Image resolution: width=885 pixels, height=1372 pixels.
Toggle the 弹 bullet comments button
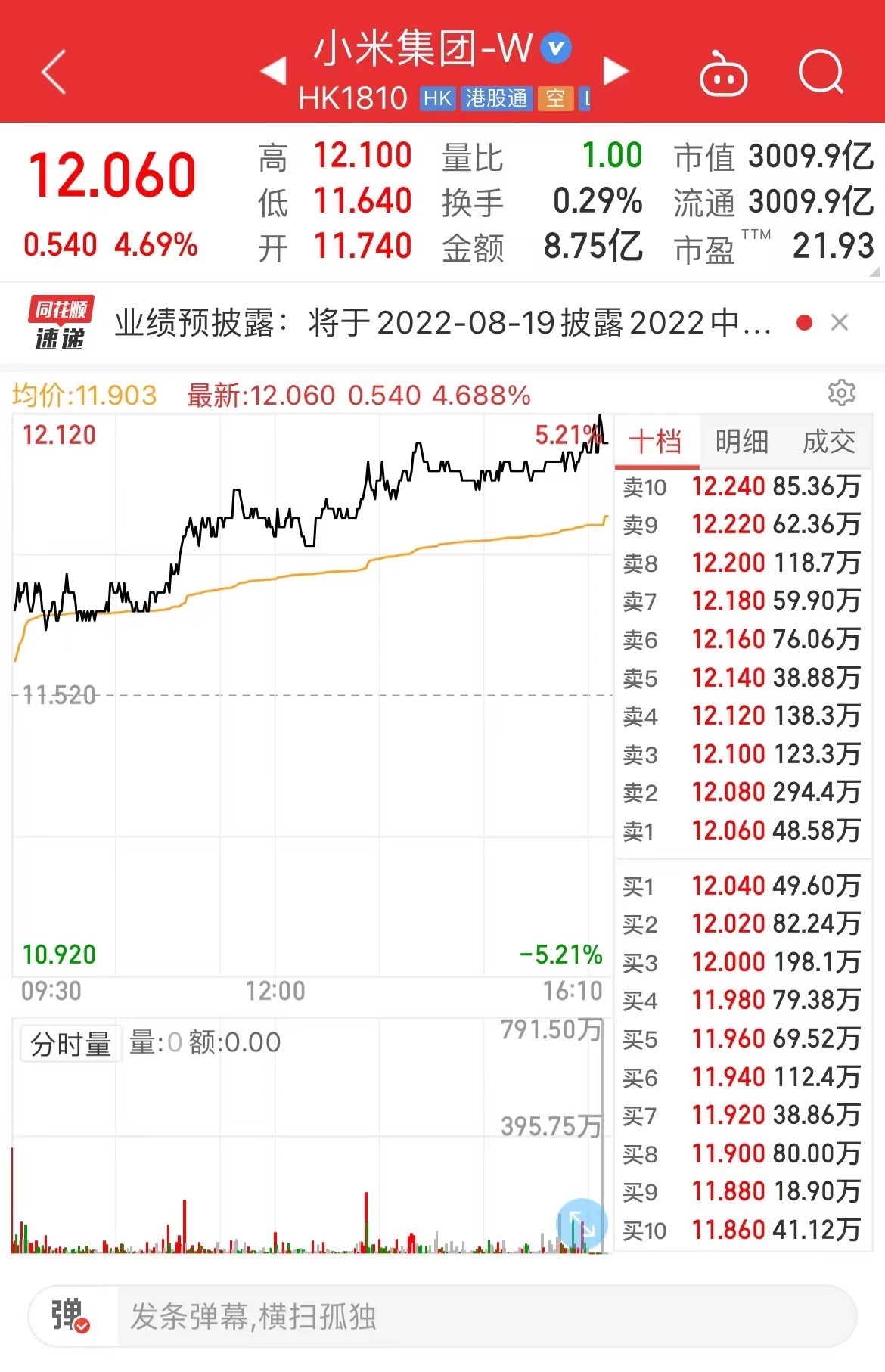pyautogui.click(x=71, y=1316)
